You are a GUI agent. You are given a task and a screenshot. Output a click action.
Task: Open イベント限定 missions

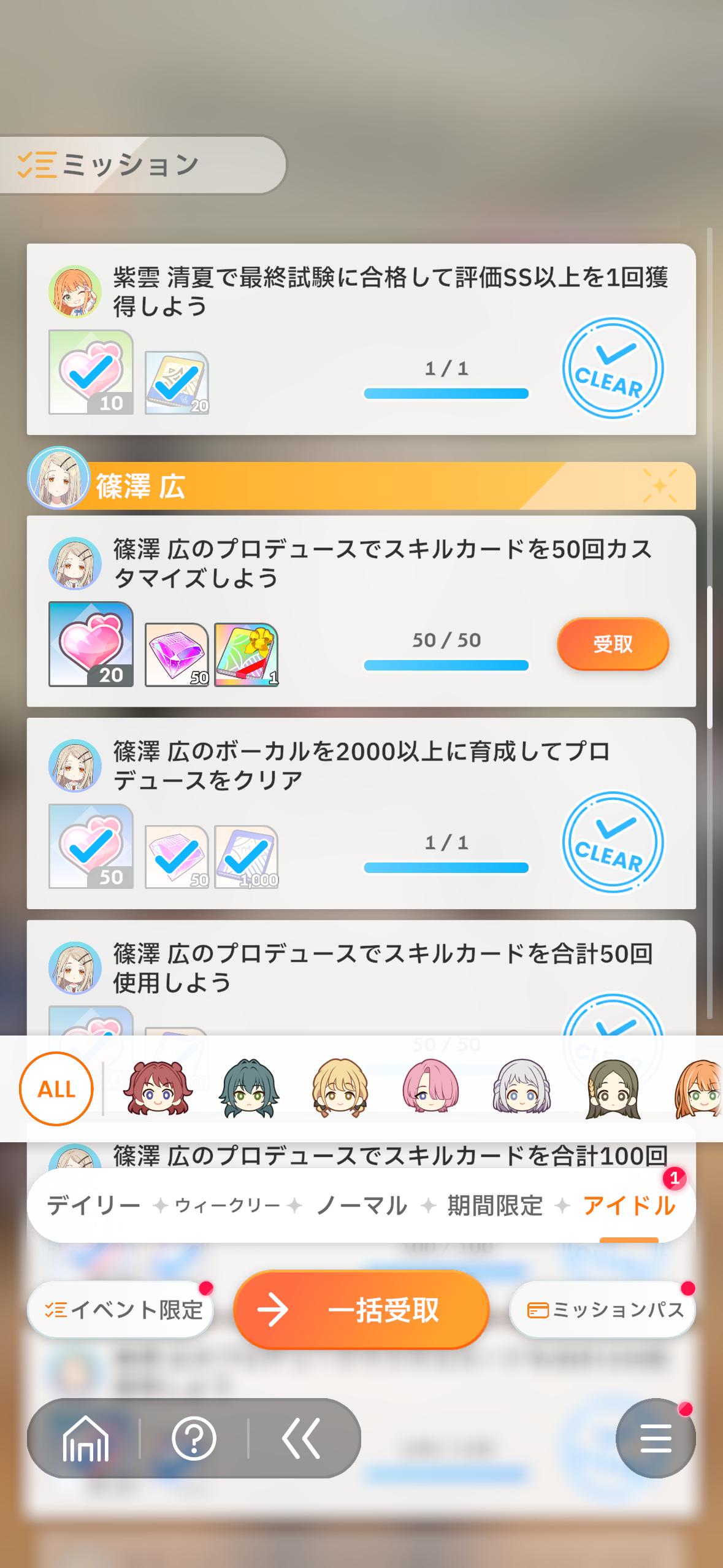click(x=121, y=1310)
